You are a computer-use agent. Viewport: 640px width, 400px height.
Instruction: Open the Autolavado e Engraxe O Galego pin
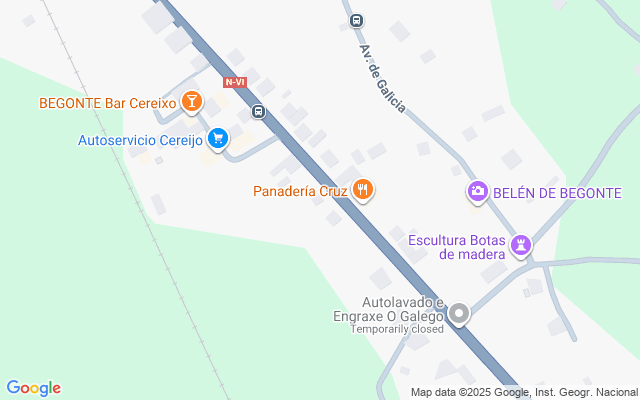point(459,314)
